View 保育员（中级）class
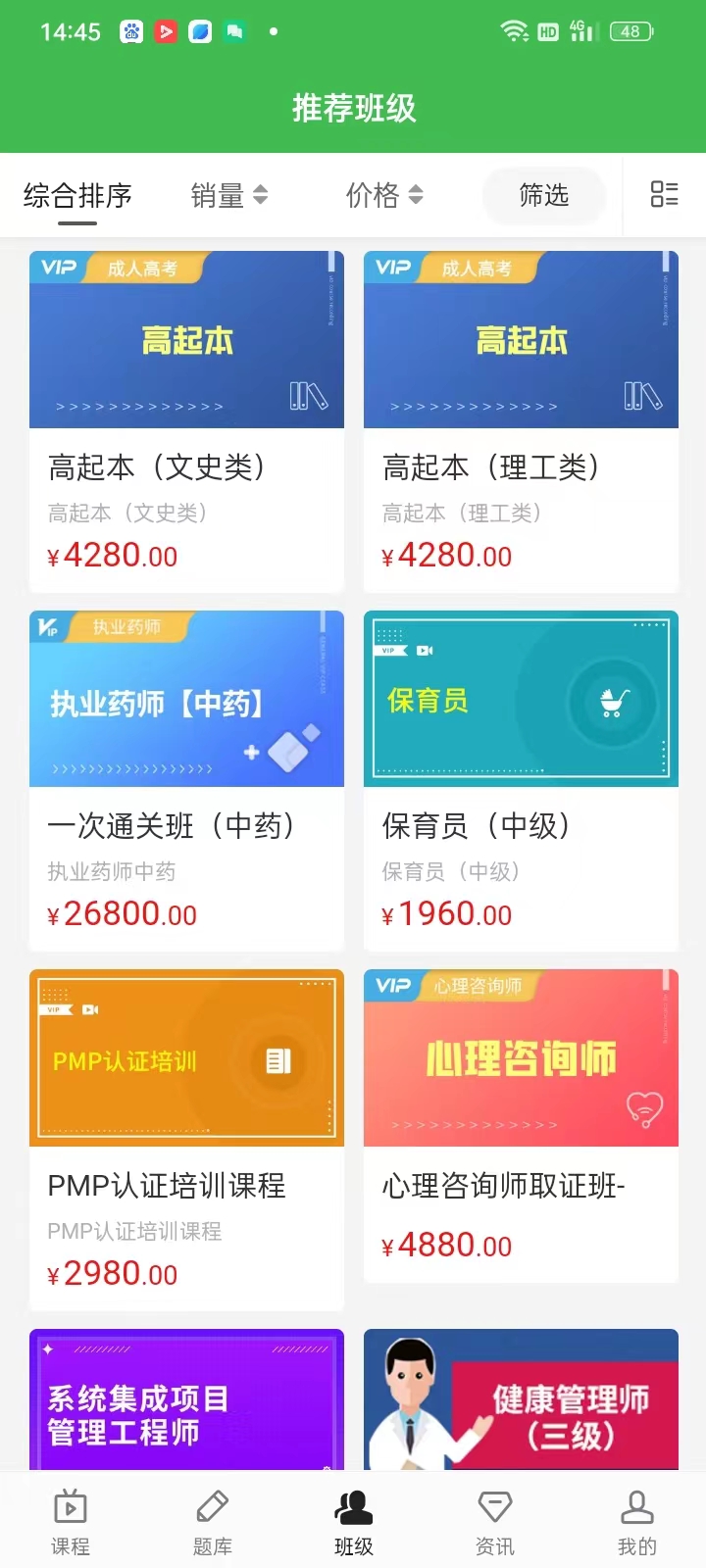This screenshot has height=1568, width=706. pos(521,780)
